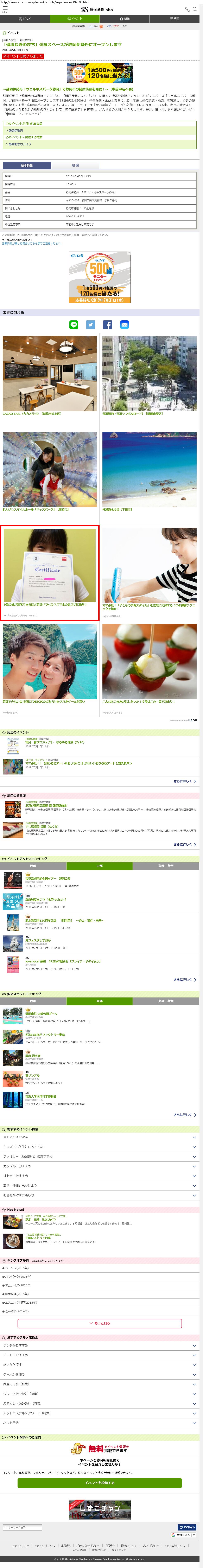
Task: Share this event on Facebook
Action: click(107, 325)
